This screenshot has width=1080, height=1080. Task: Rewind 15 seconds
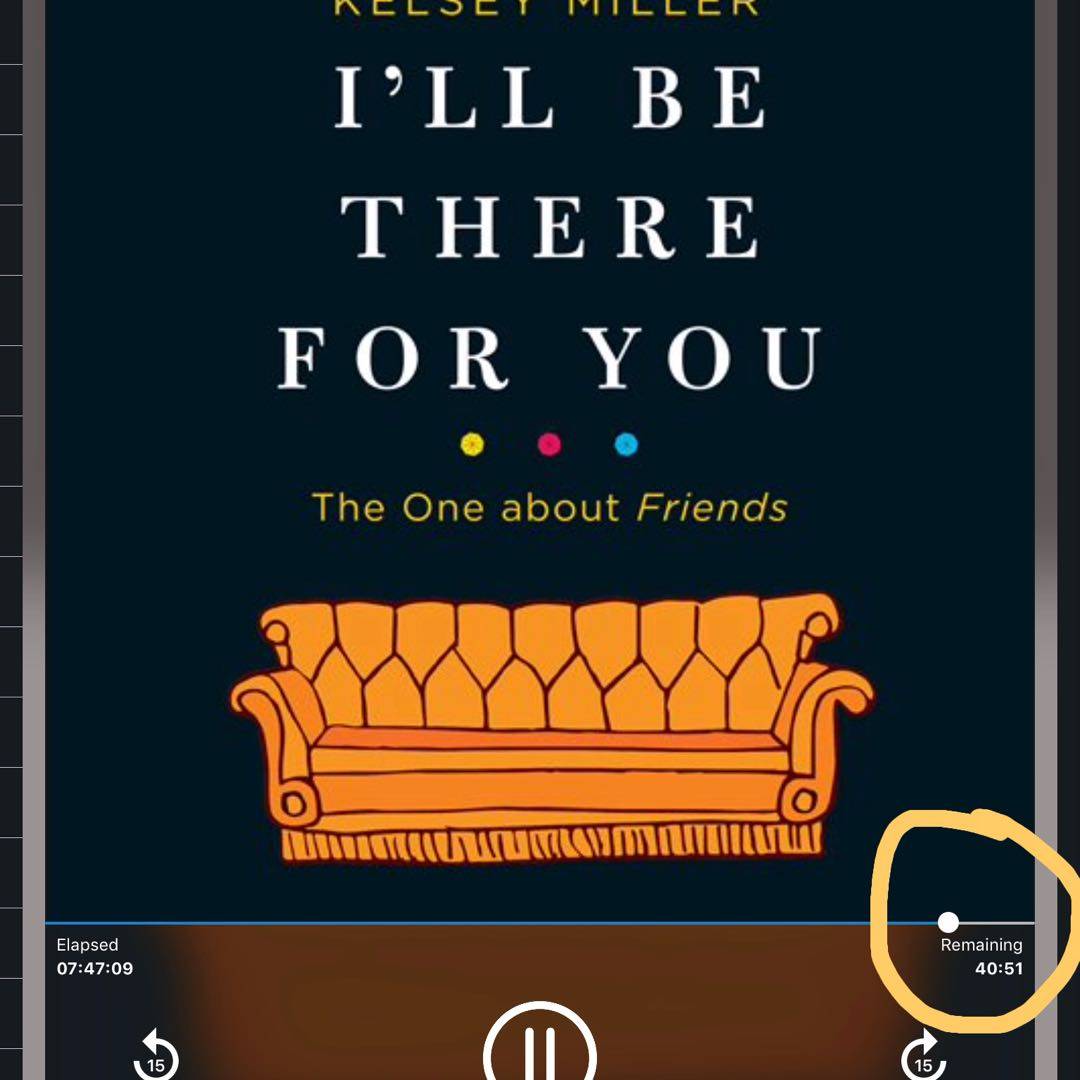[156, 1057]
